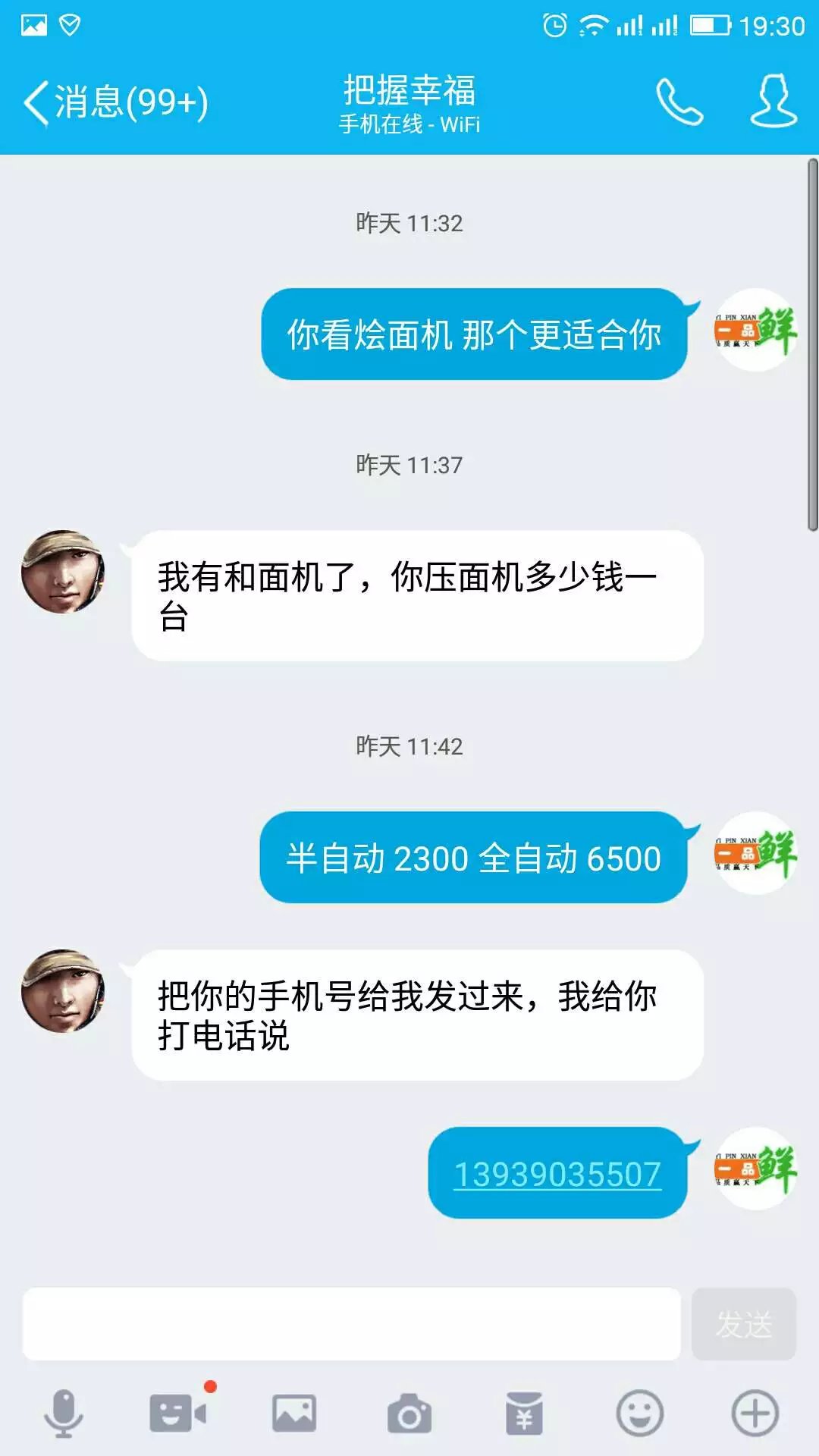819x1456 pixels.
Task: Open the camera to take a photo
Action: click(x=409, y=1414)
